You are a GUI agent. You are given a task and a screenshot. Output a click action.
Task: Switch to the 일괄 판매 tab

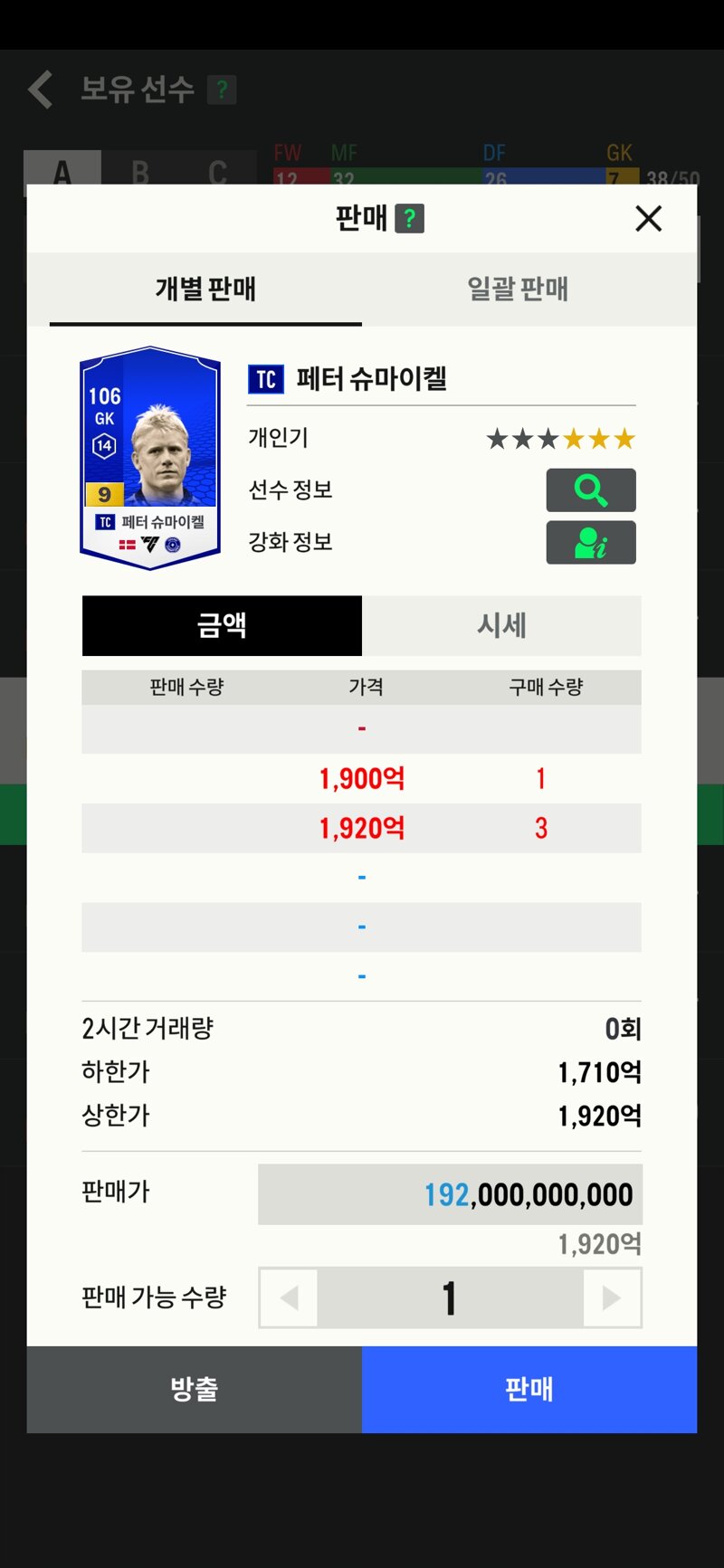click(518, 290)
